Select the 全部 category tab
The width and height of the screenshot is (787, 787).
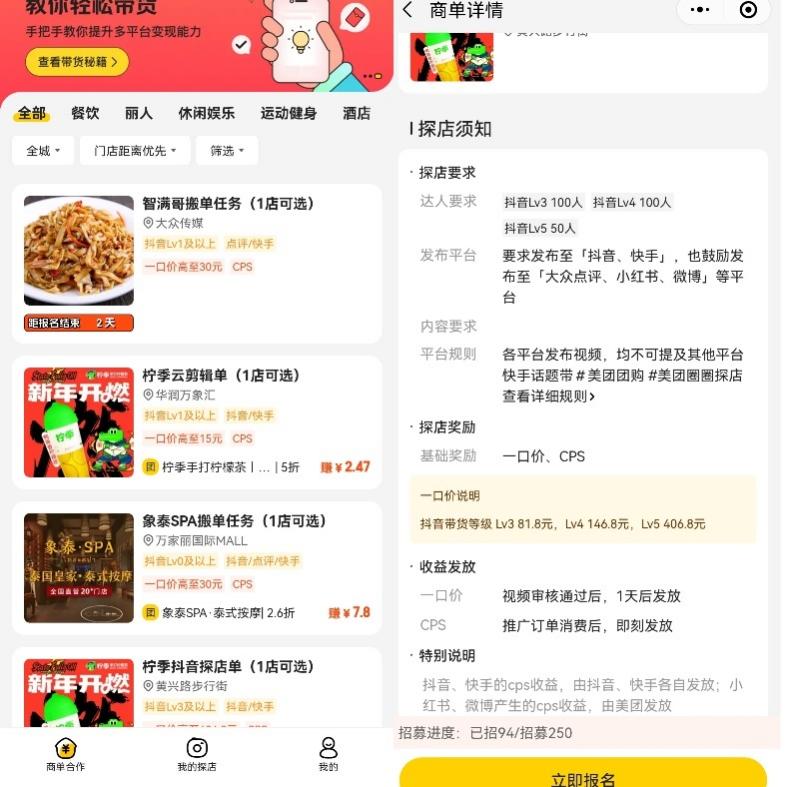click(32, 113)
